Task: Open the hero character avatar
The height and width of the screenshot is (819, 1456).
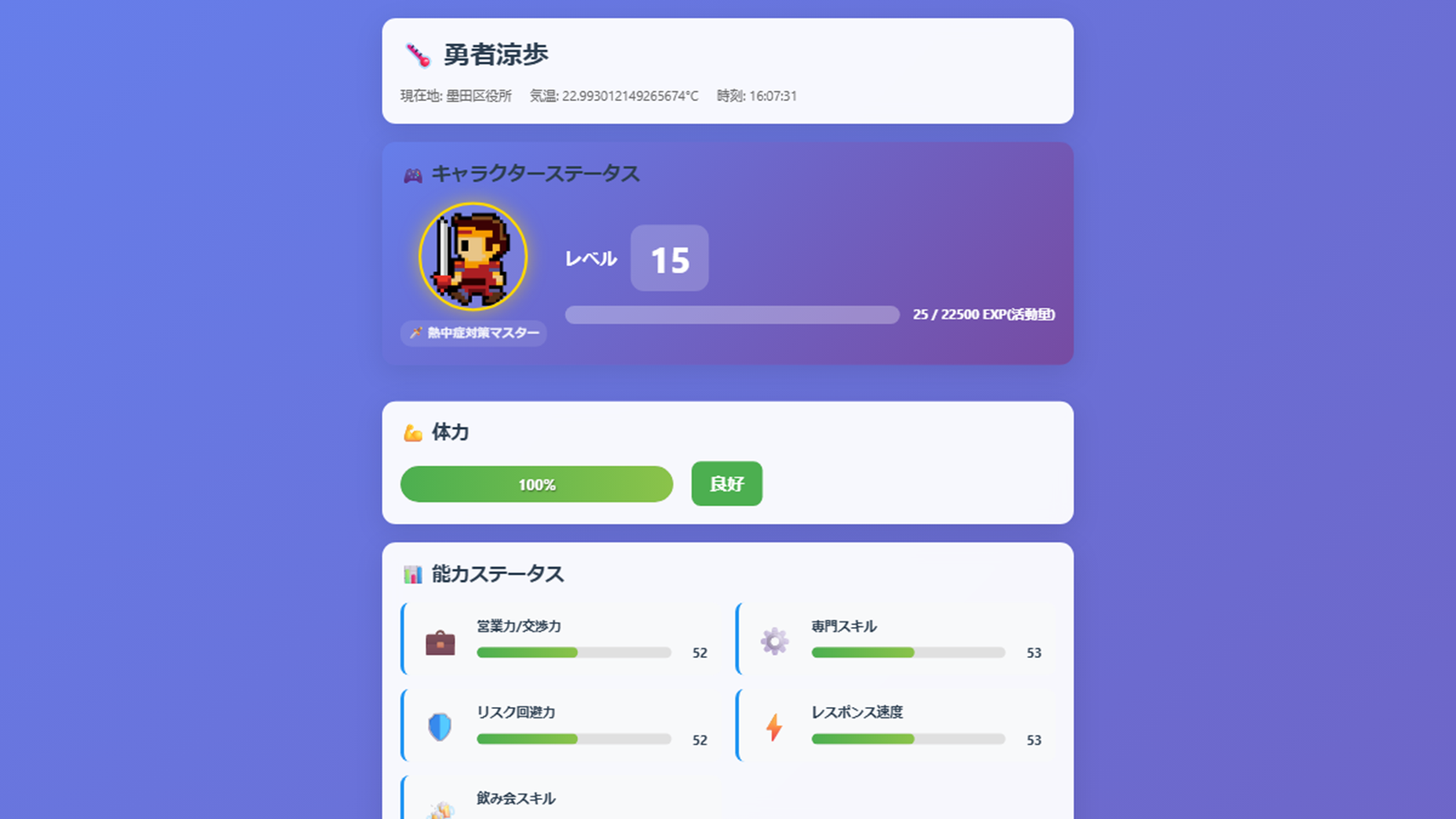Action: click(x=473, y=257)
